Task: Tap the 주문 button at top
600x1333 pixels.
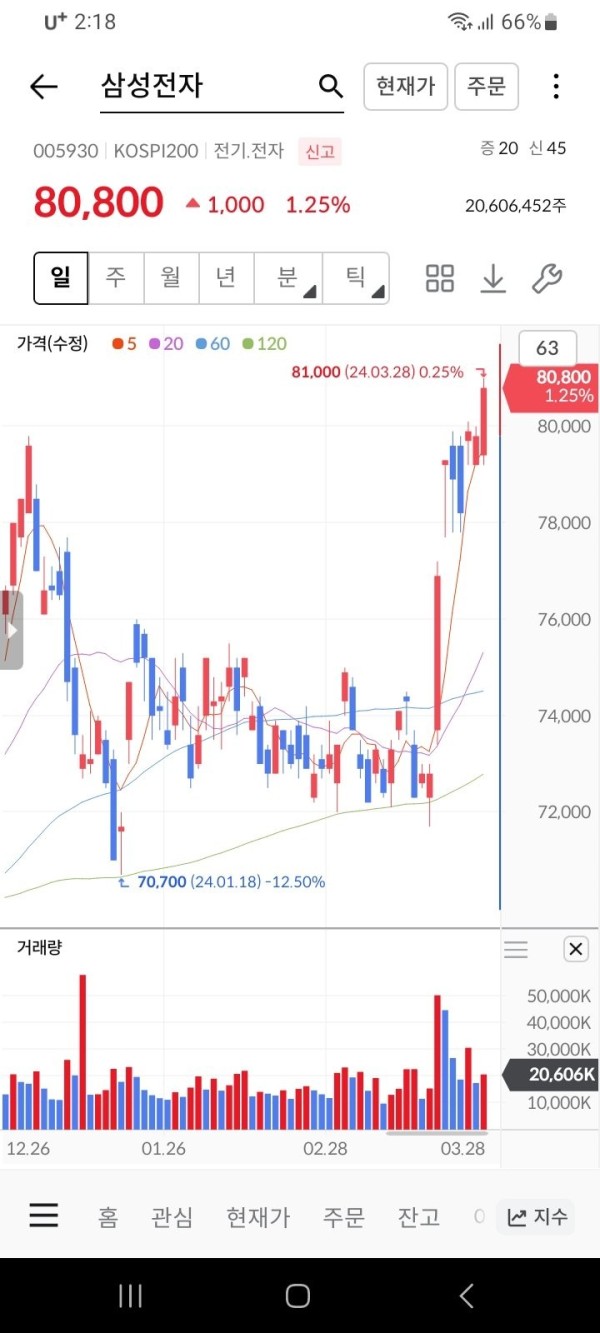Action: (x=487, y=86)
